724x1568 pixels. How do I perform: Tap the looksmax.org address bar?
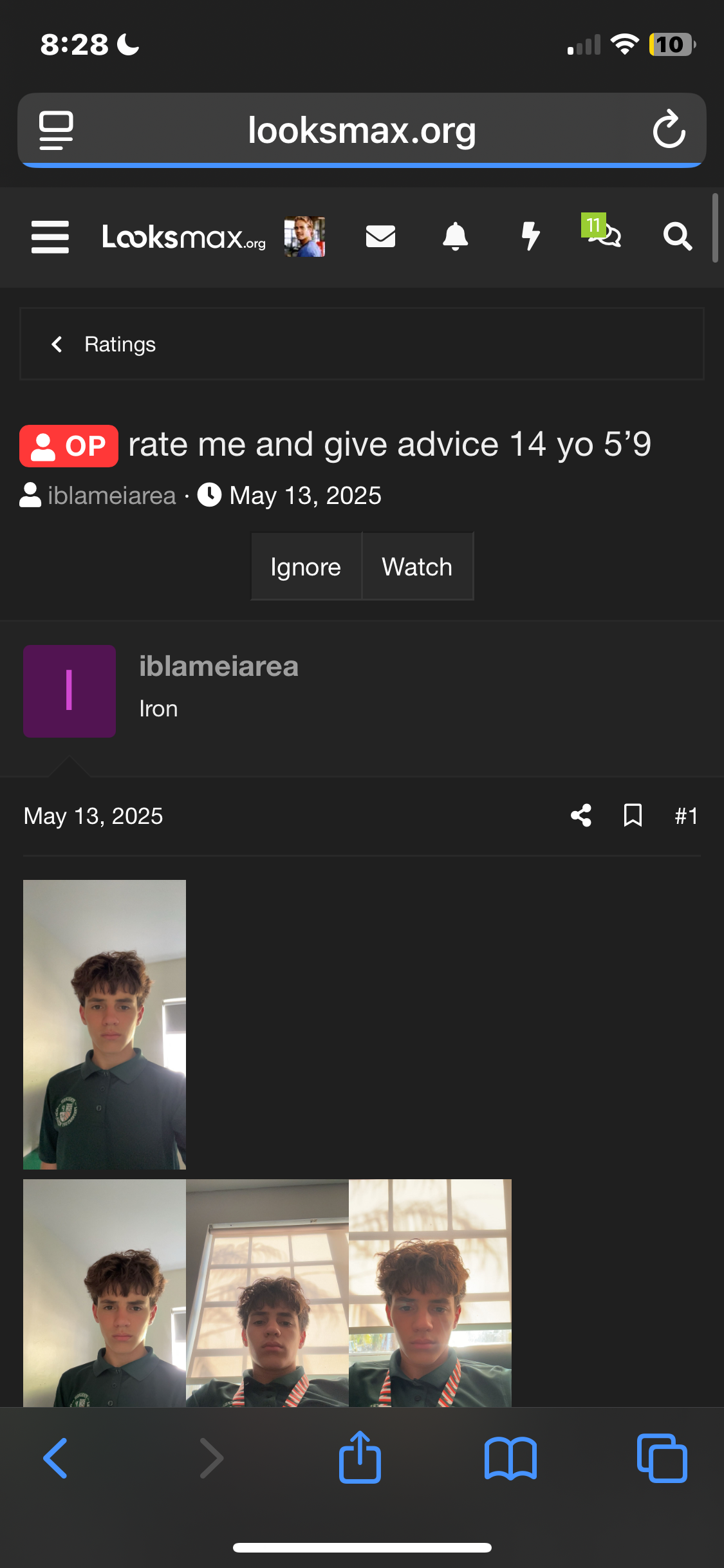pyautogui.click(x=362, y=131)
